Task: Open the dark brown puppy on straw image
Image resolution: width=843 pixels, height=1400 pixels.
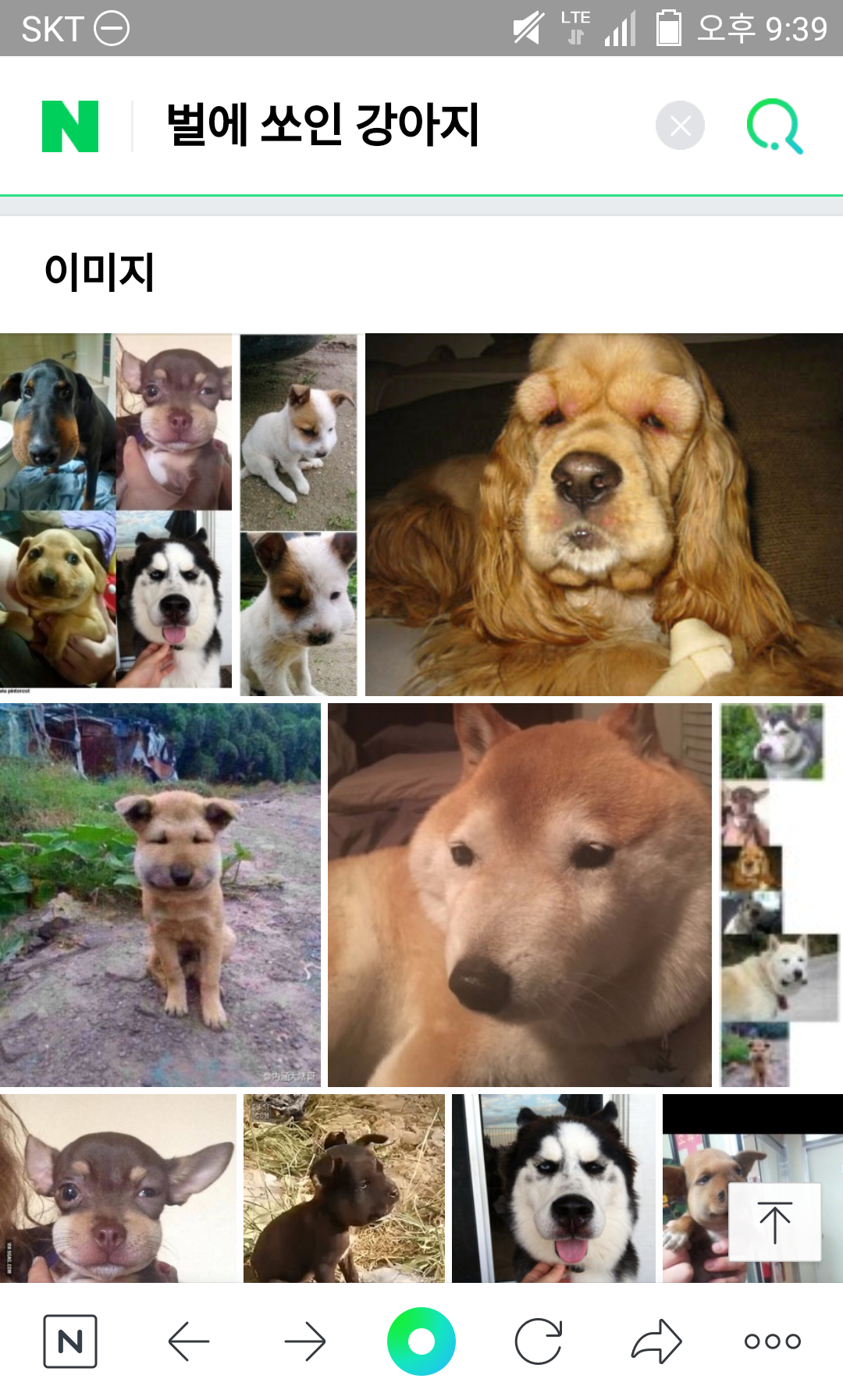Action: pyautogui.click(x=343, y=1188)
